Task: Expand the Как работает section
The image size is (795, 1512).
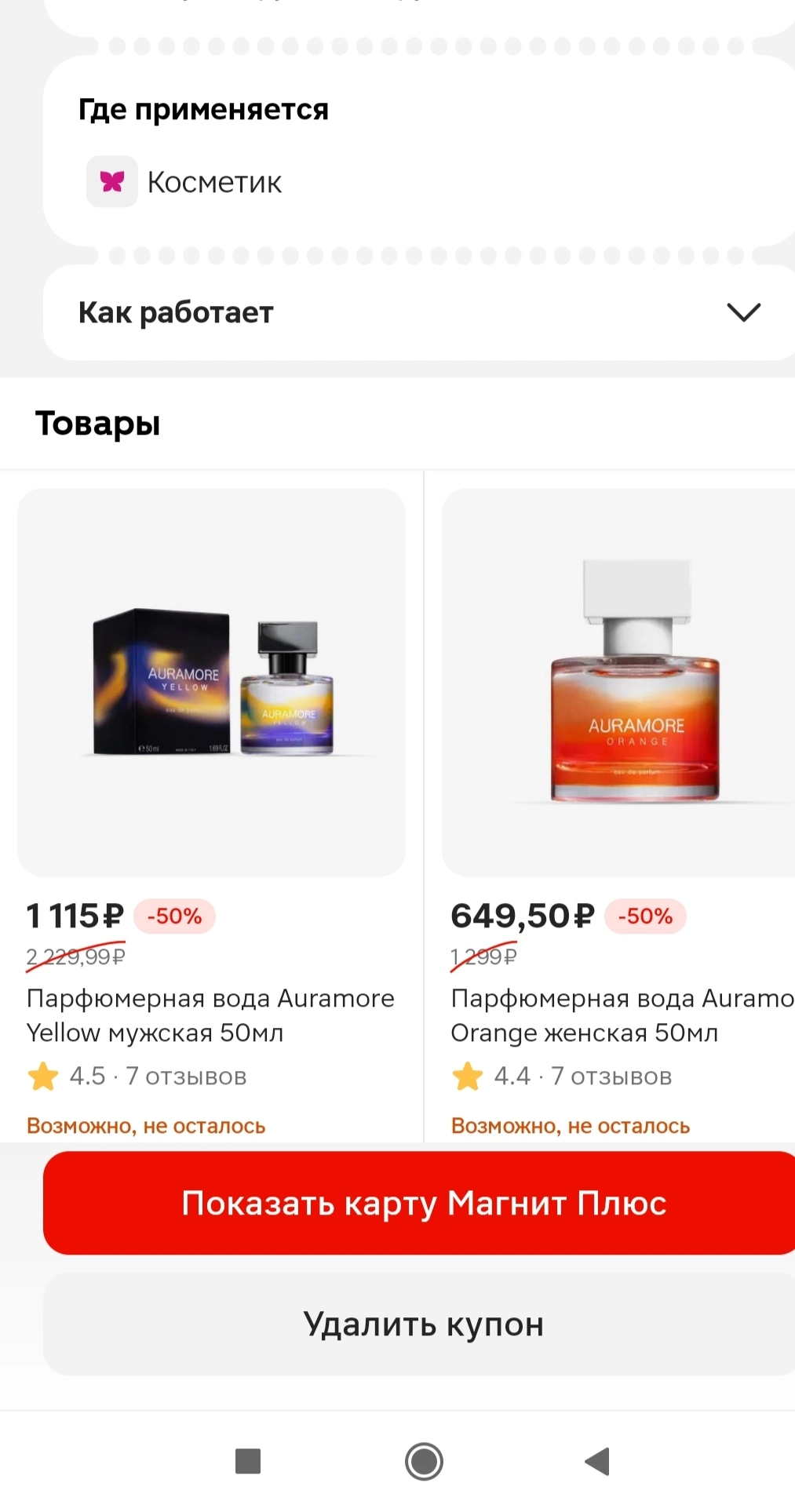Action: [419, 312]
